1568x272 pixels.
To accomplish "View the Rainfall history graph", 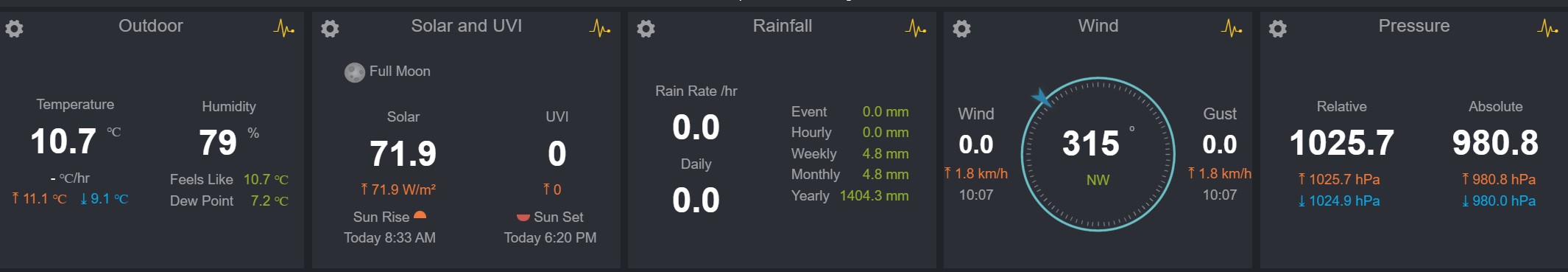I will 916,29.
